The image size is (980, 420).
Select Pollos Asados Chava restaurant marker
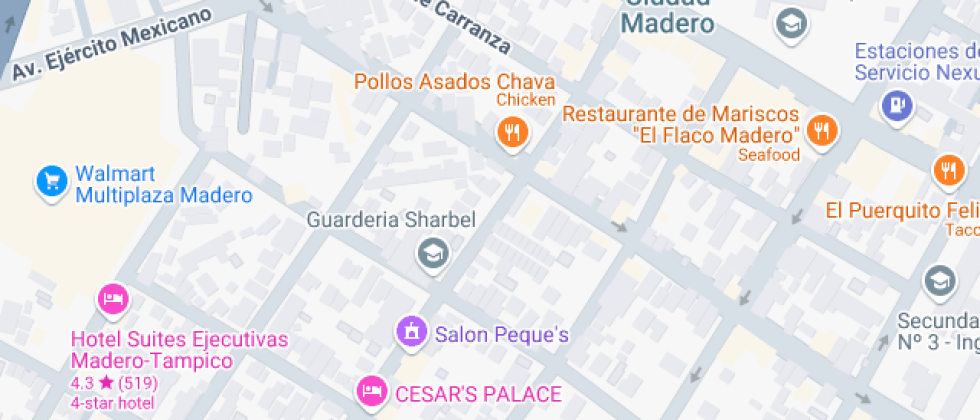pos(512,130)
